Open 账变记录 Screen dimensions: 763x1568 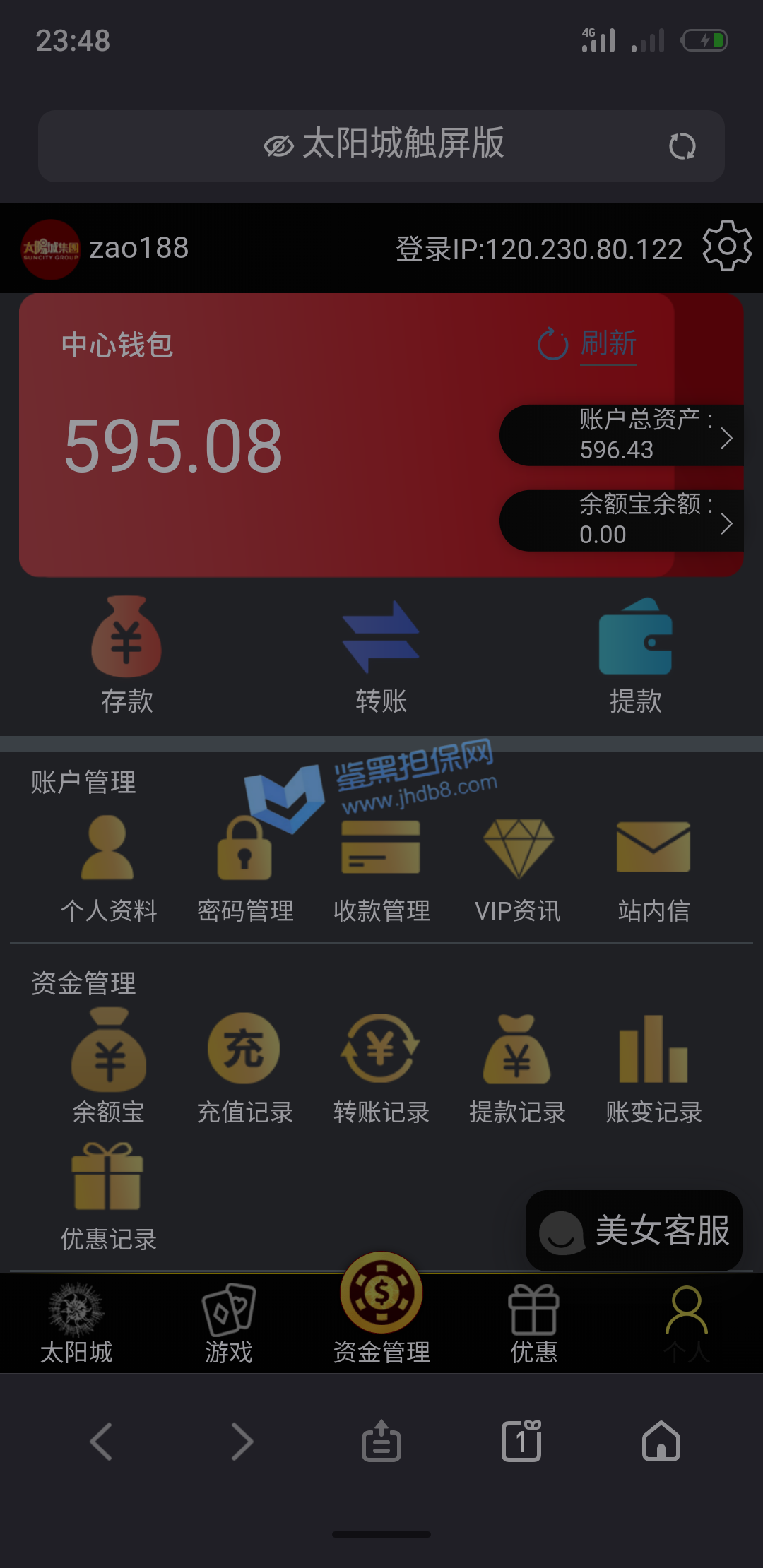click(x=653, y=1068)
